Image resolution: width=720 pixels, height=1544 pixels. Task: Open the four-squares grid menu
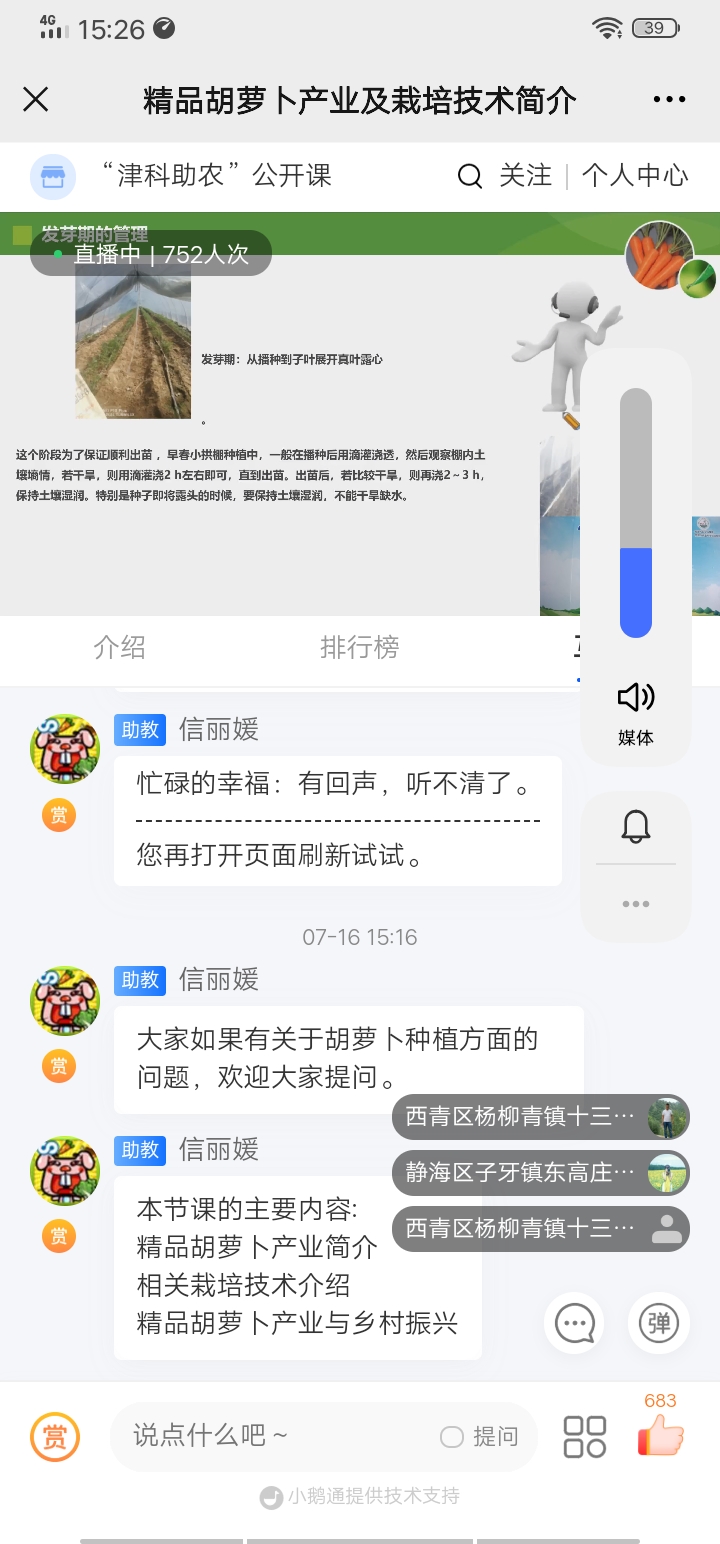tap(585, 1437)
